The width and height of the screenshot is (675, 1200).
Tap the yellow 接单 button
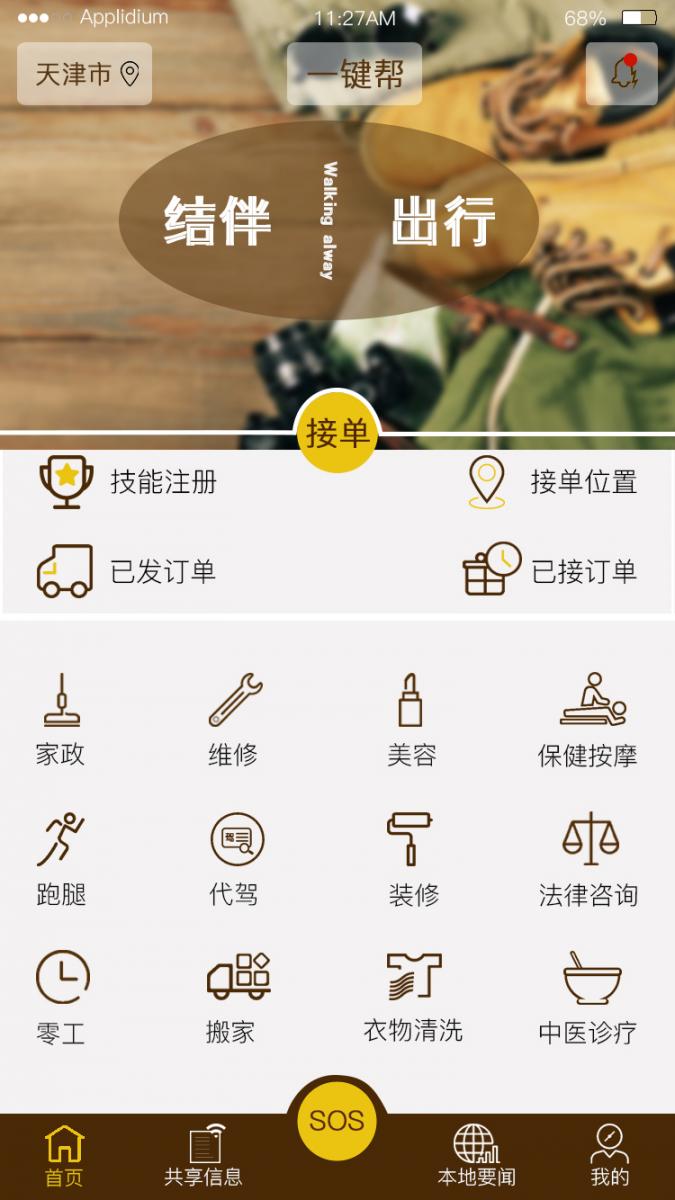(x=337, y=433)
